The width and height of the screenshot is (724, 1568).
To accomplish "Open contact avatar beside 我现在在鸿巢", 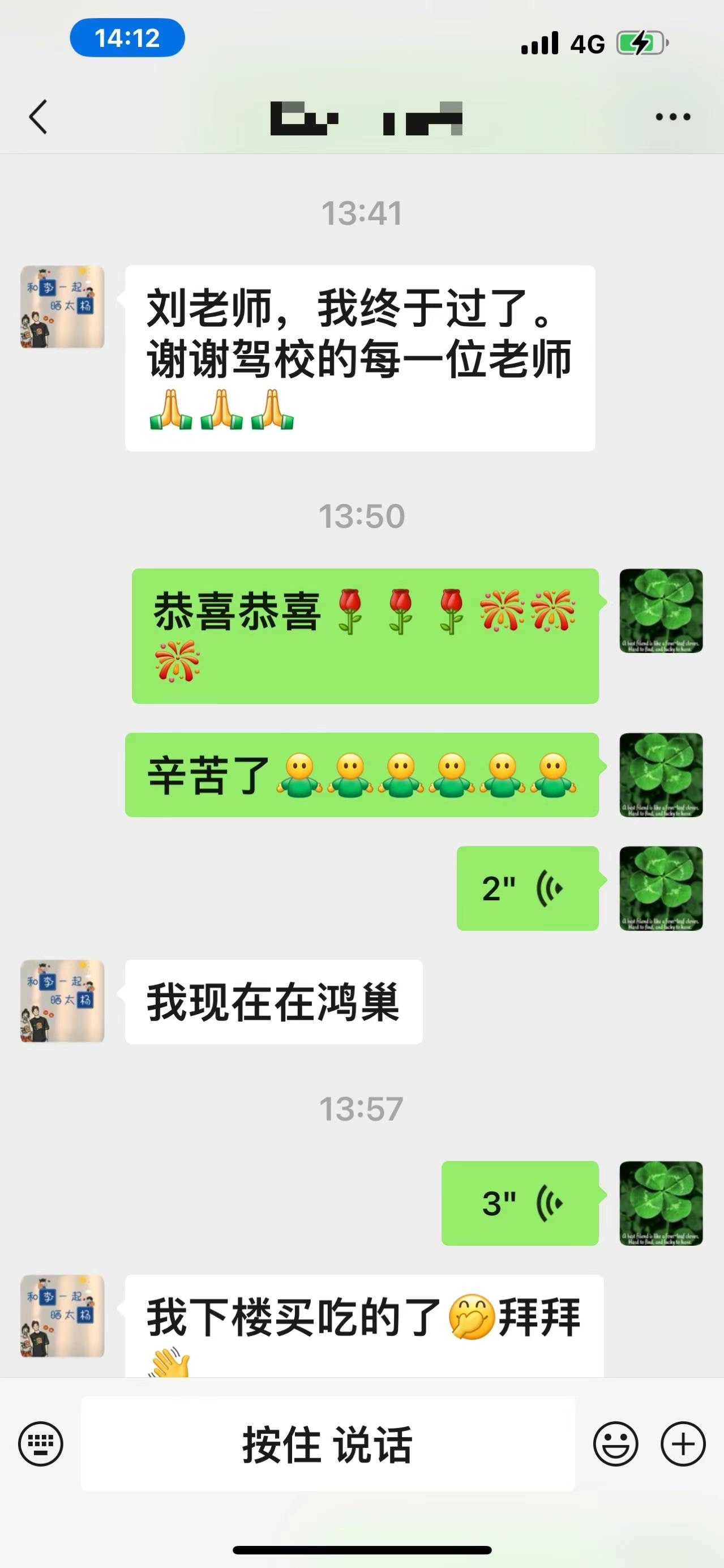I will [63, 1001].
